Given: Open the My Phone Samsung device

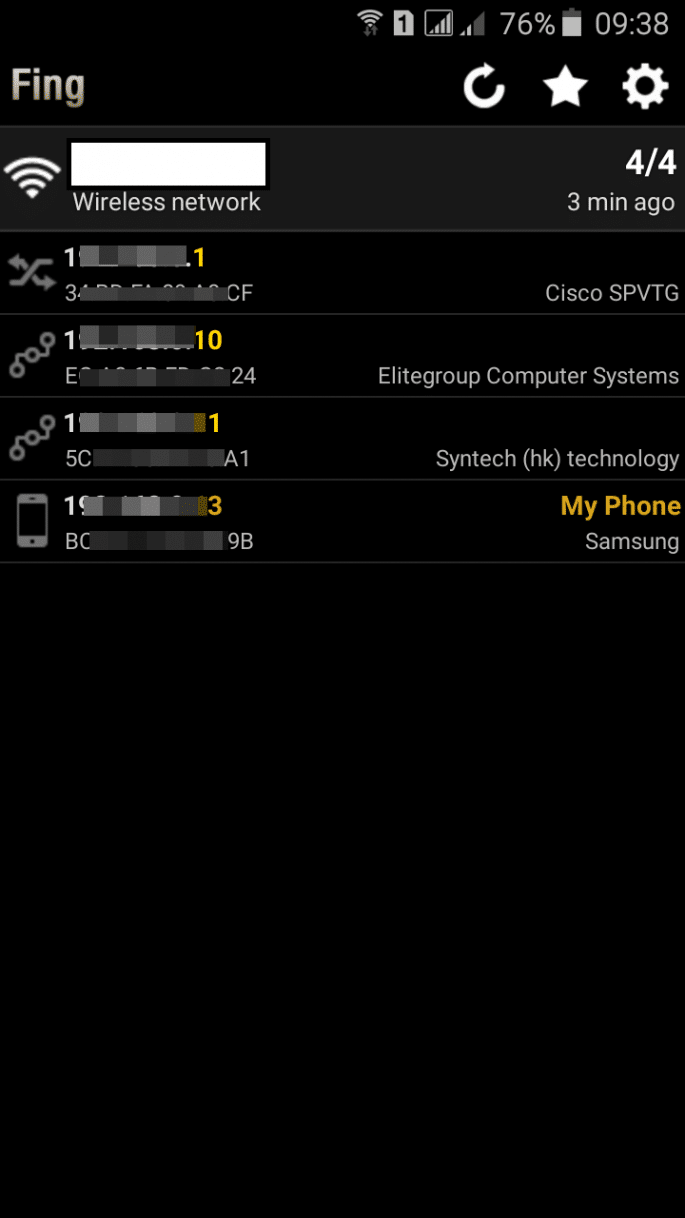Looking at the screenshot, I should pyautogui.click(x=342, y=522).
